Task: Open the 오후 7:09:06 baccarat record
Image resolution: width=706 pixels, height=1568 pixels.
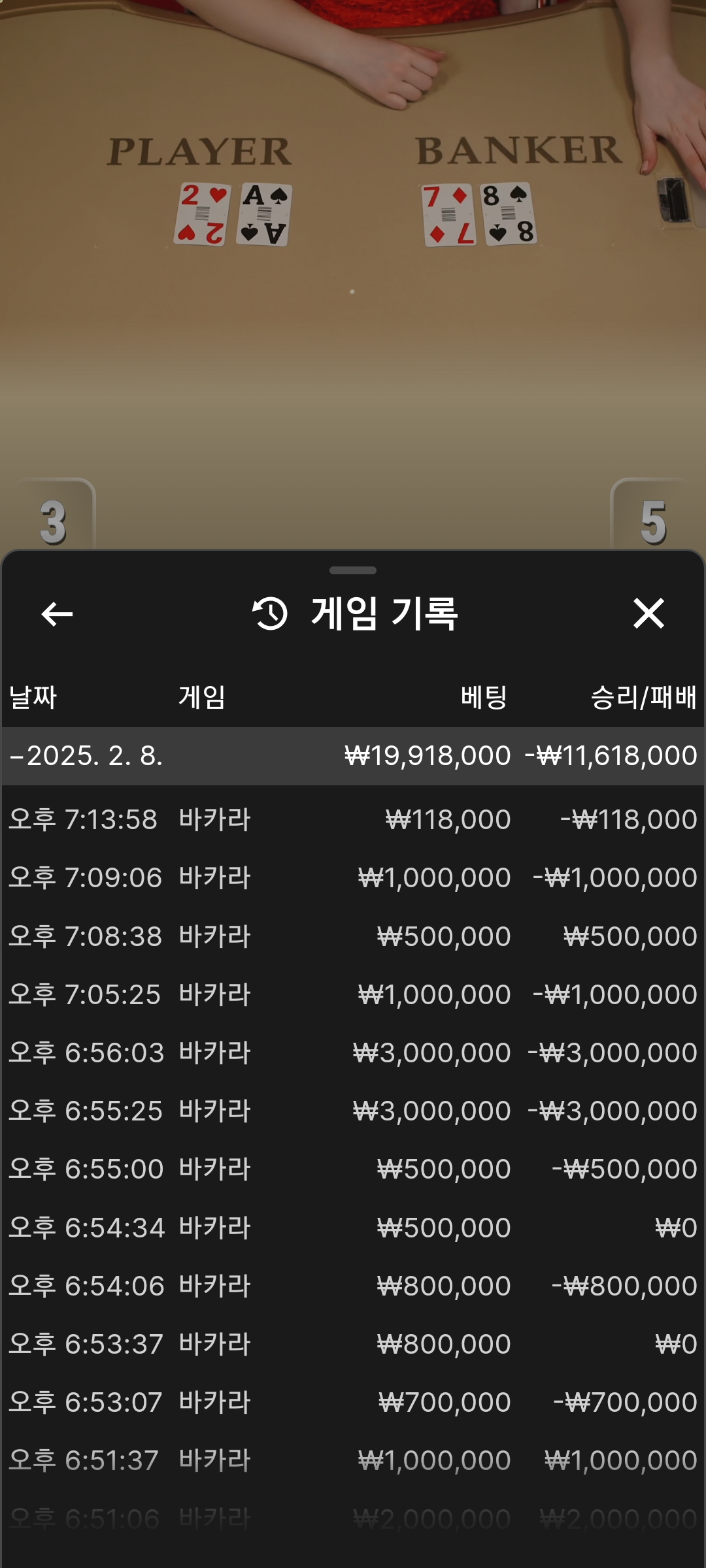Action: pos(353,877)
